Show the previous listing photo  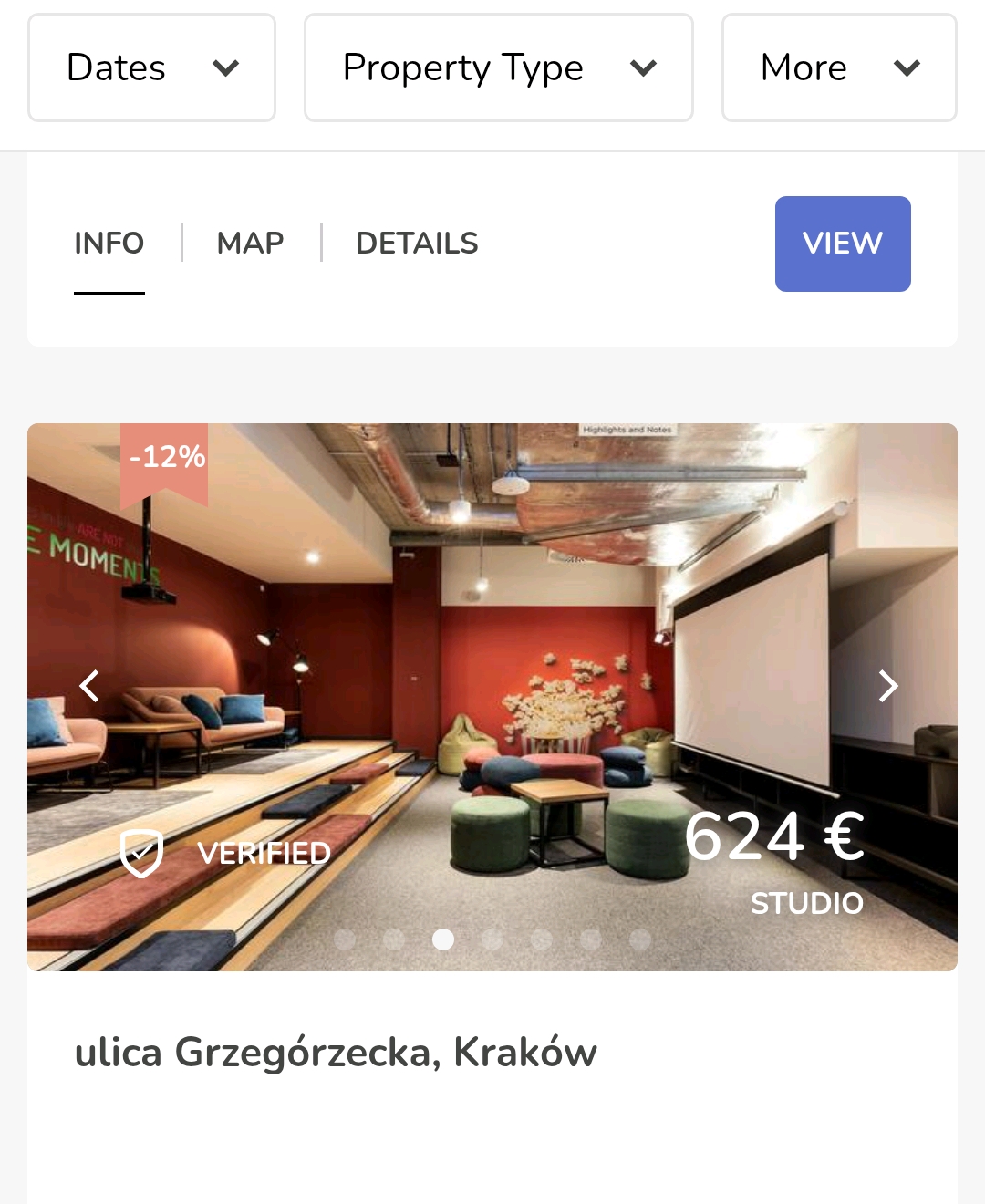coord(89,685)
